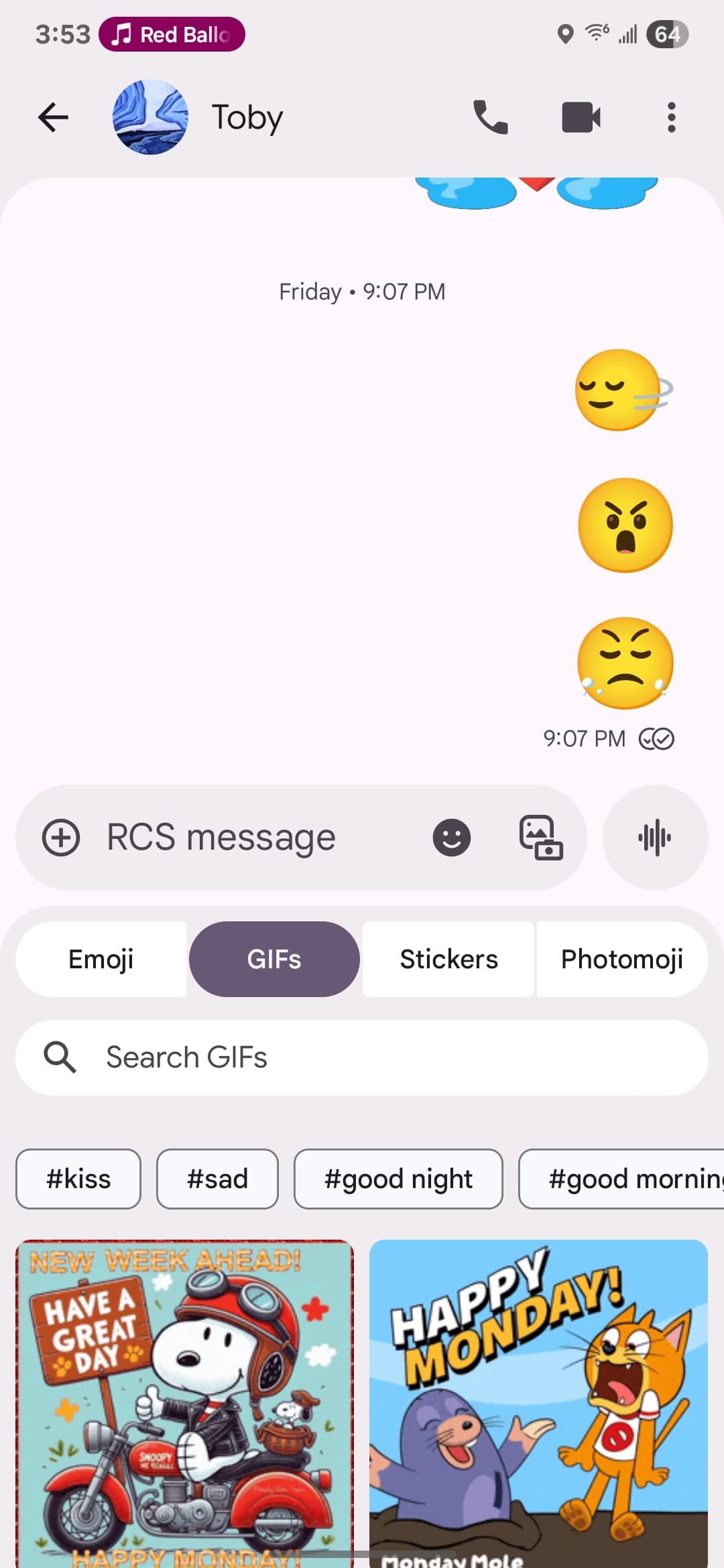Focus the RCS message field
724x1568 pixels.
pyautogui.click(x=255, y=838)
